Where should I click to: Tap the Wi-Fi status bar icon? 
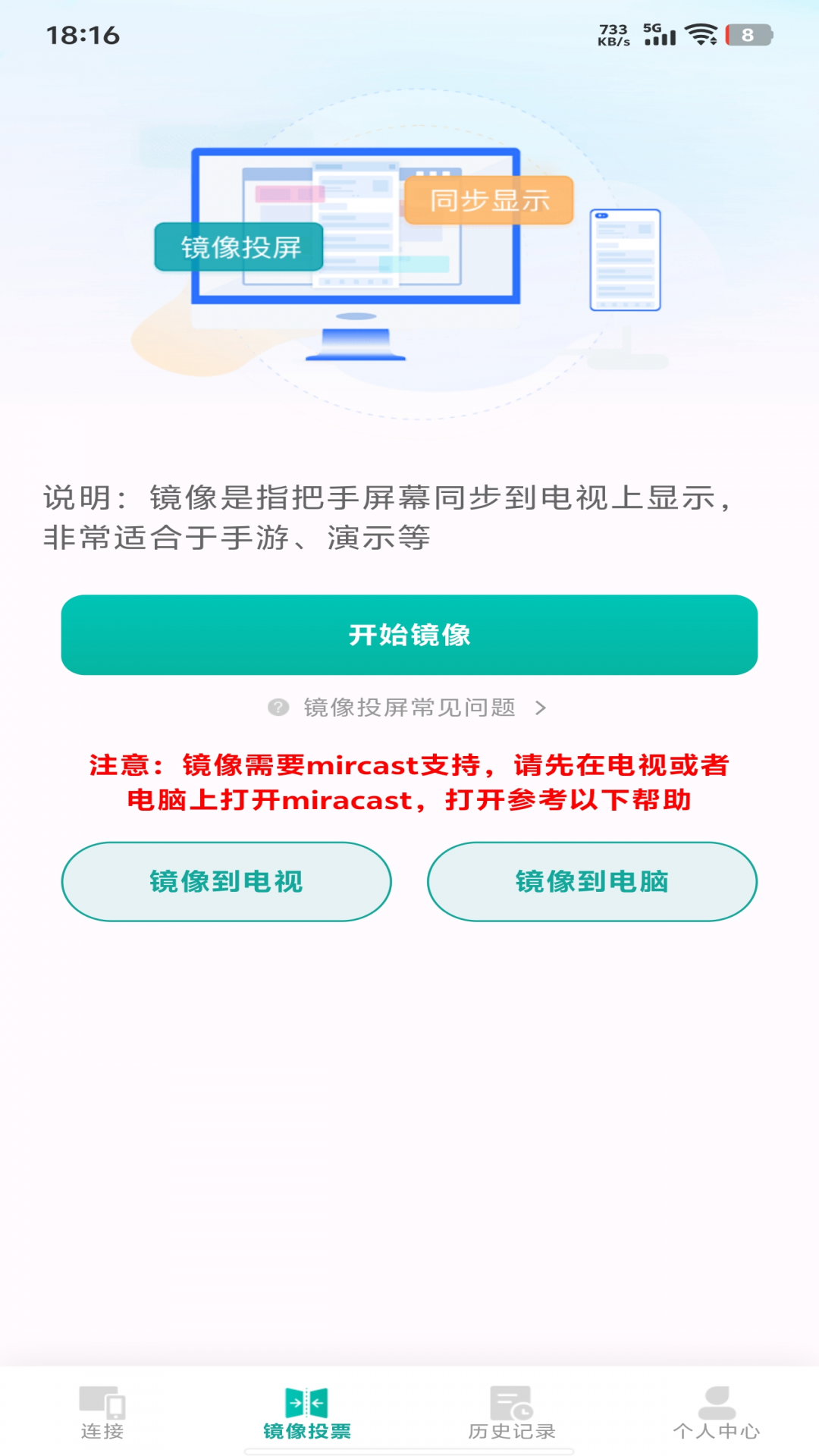(700, 34)
